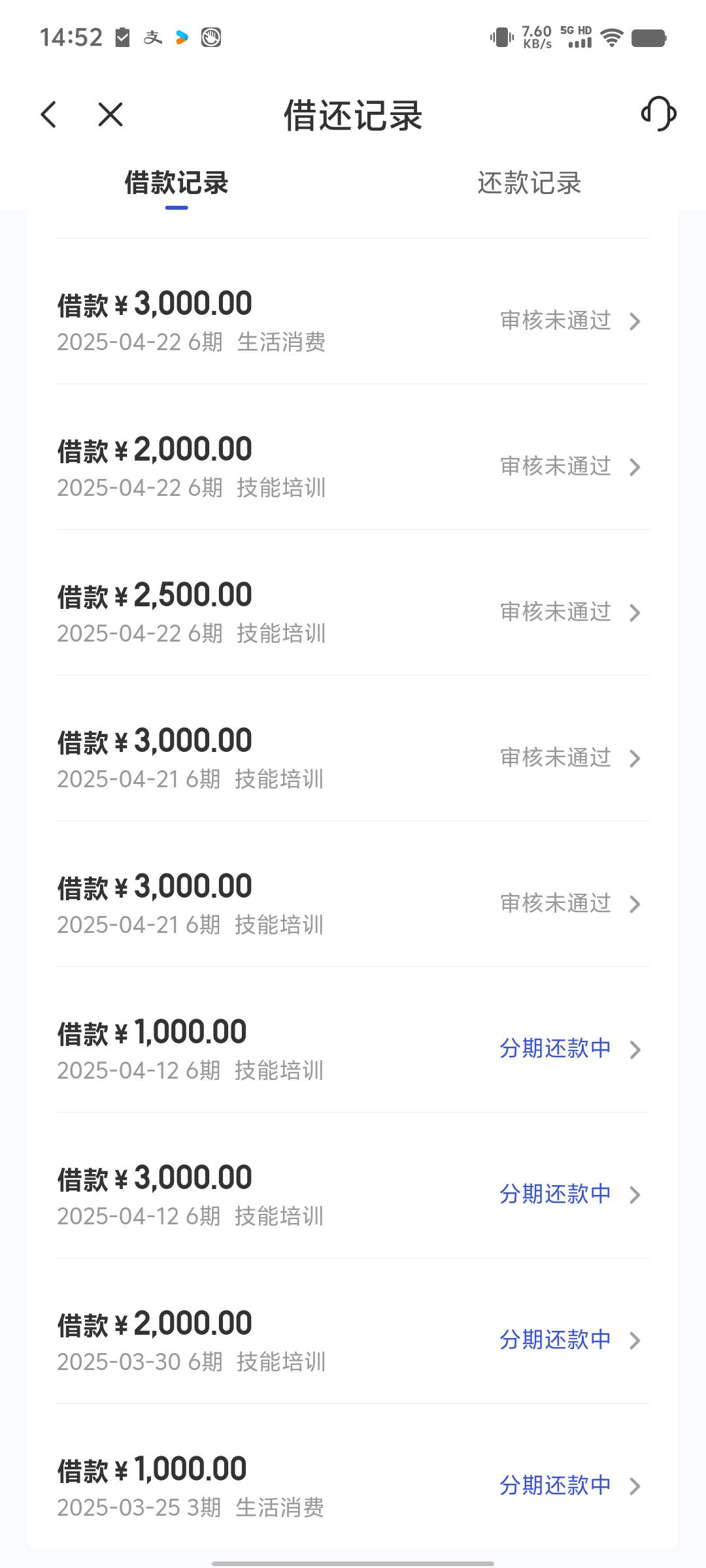Close the page with the X icon
The width and height of the screenshot is (706, 1568).
[x=110, y=115]
